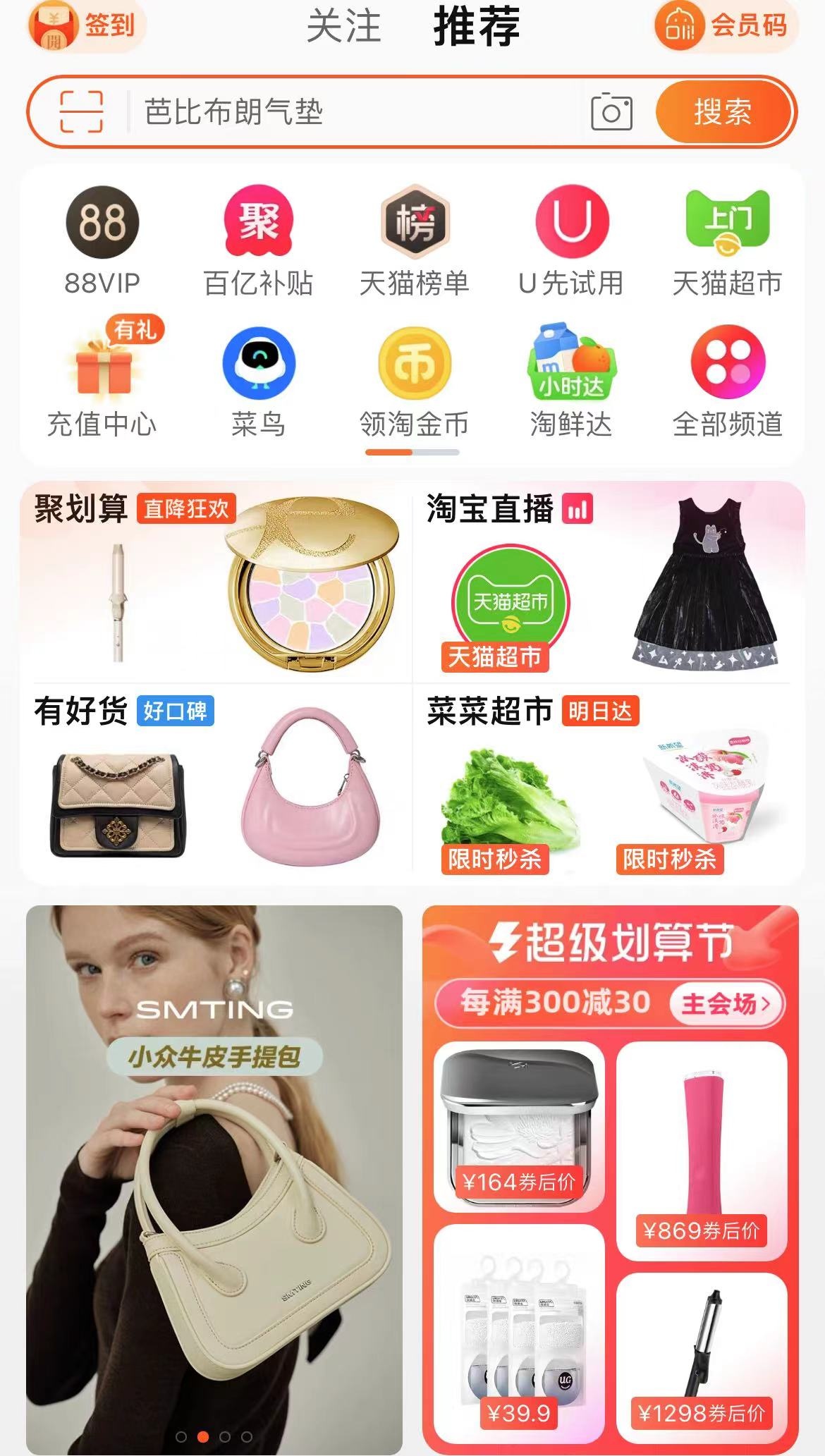This screenshot has height=1456, width=825.
Task: Tap the 签到 check-in button
Action: click(85, 26)
